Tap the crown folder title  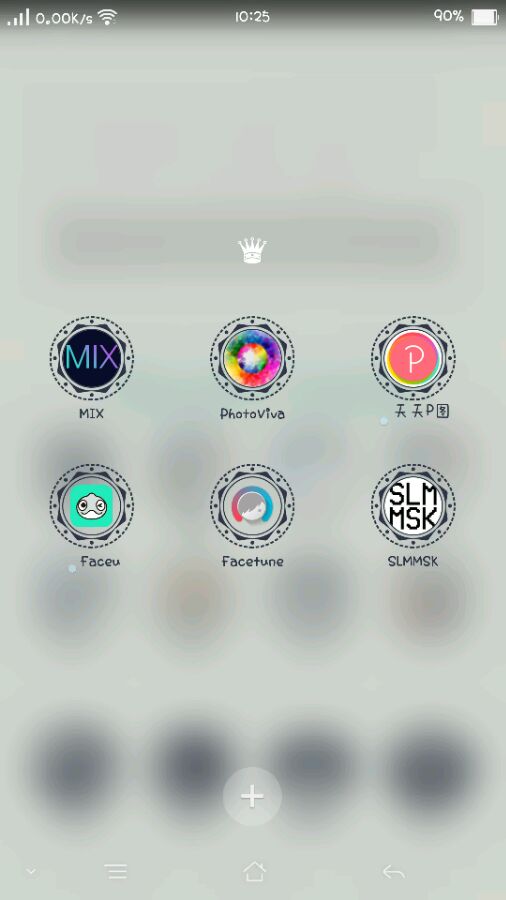(252, 251)
